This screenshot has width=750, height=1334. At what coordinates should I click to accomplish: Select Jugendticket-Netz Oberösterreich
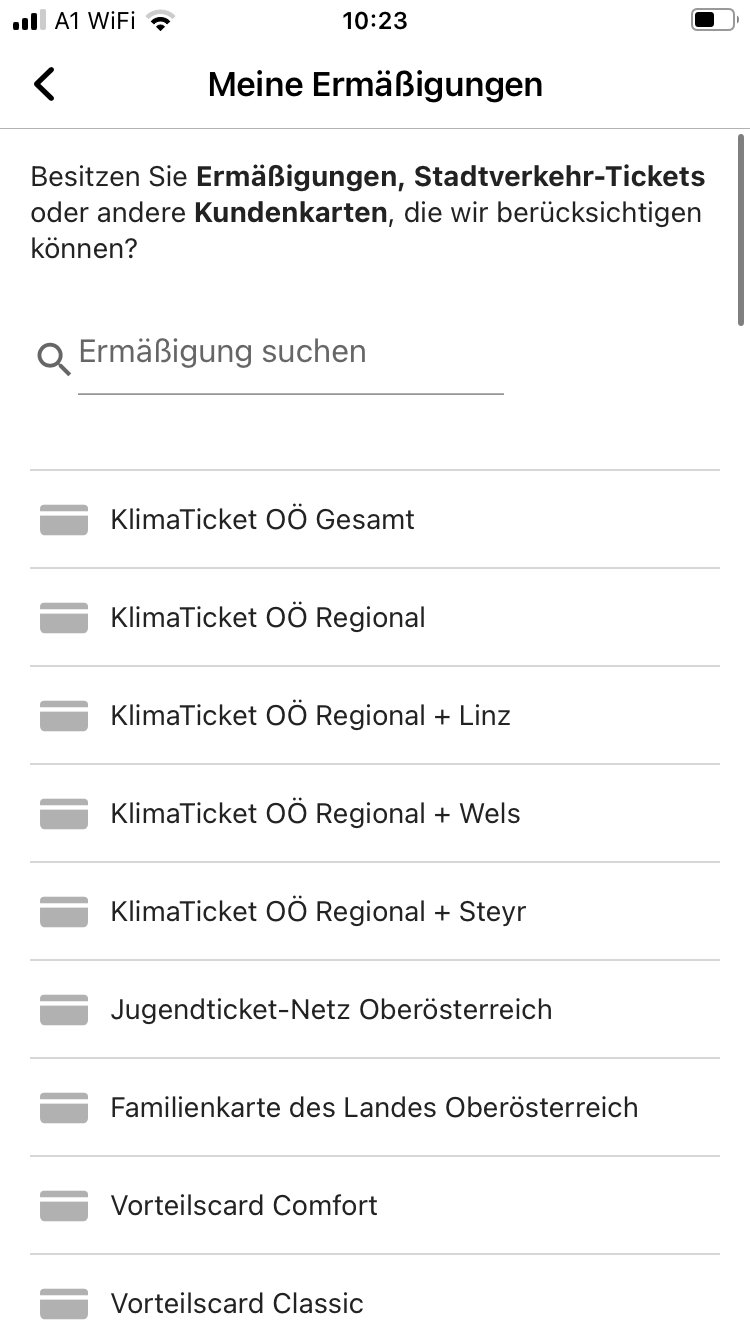click(x=330, y=1010)
